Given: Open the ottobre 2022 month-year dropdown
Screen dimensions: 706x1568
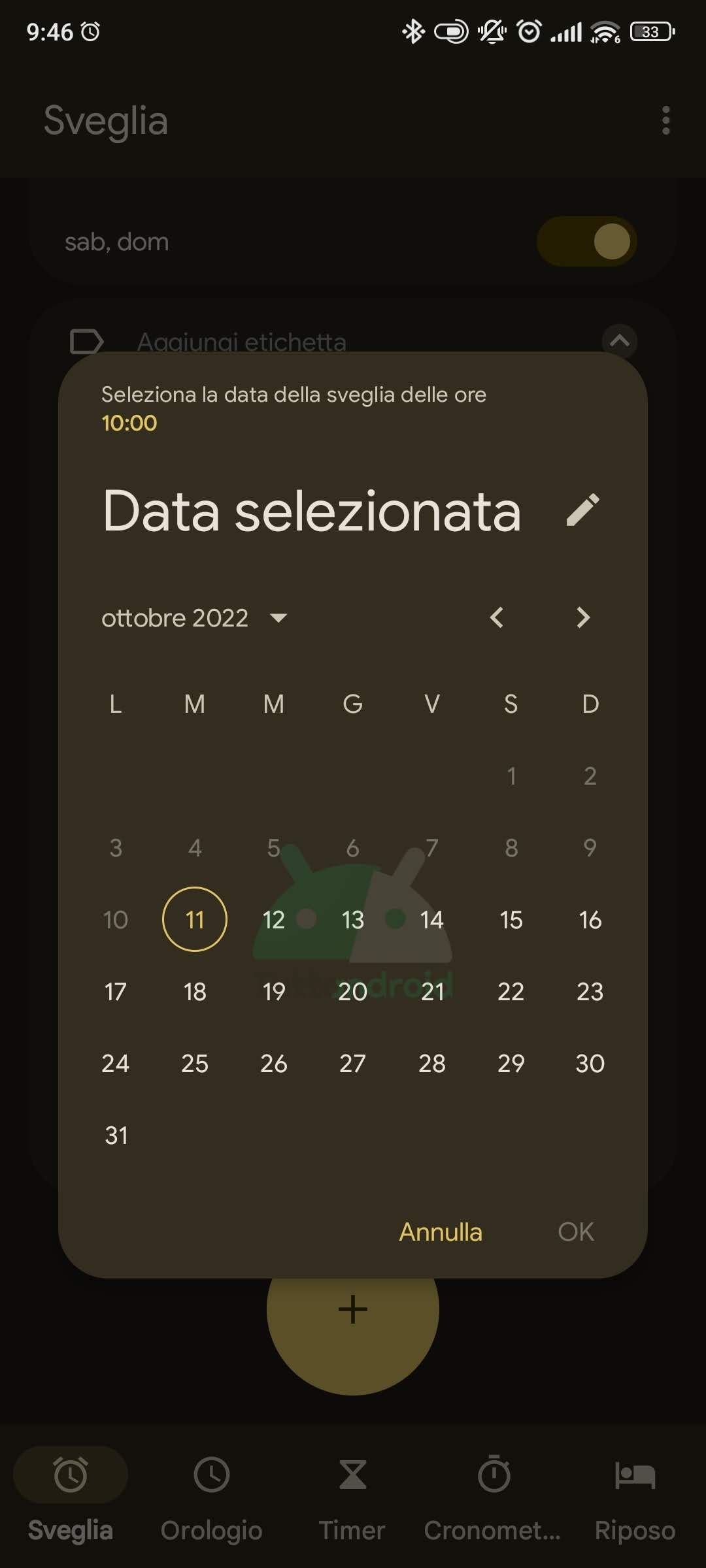Looking at the screenshot, I should point(194,618).
